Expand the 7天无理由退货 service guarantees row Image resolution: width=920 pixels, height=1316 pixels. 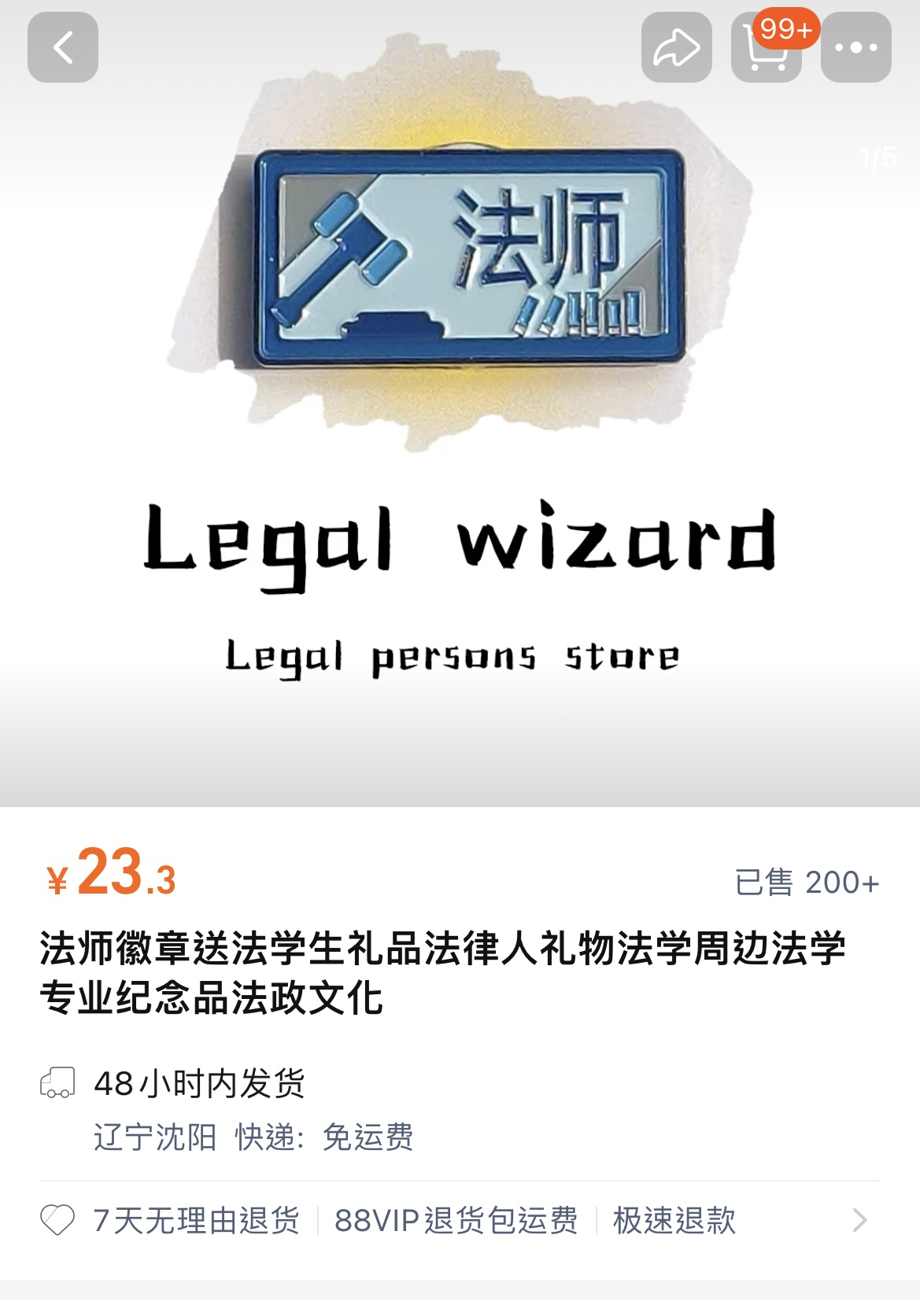click(x=859, y=1220)
